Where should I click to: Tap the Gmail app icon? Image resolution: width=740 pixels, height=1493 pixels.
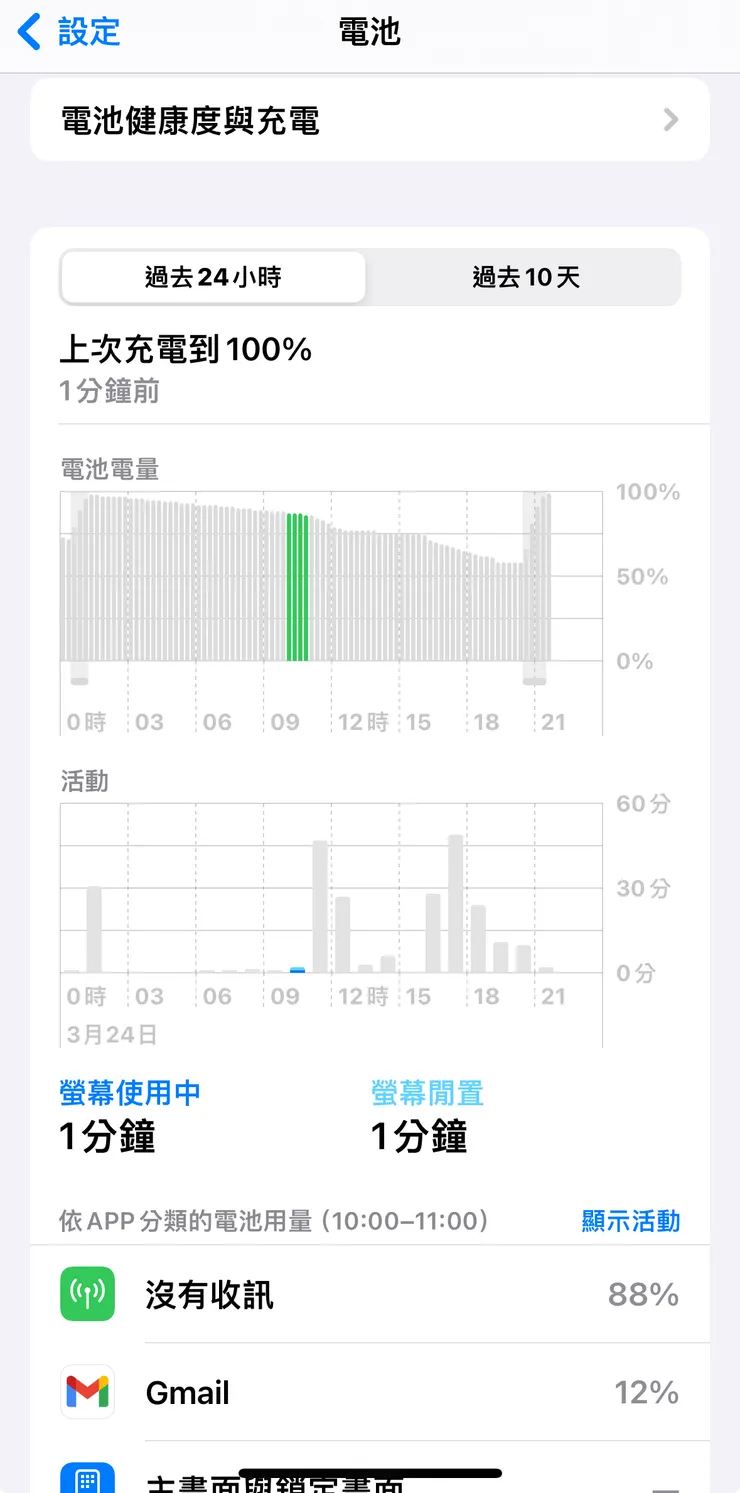click(x=87, y=1392)
